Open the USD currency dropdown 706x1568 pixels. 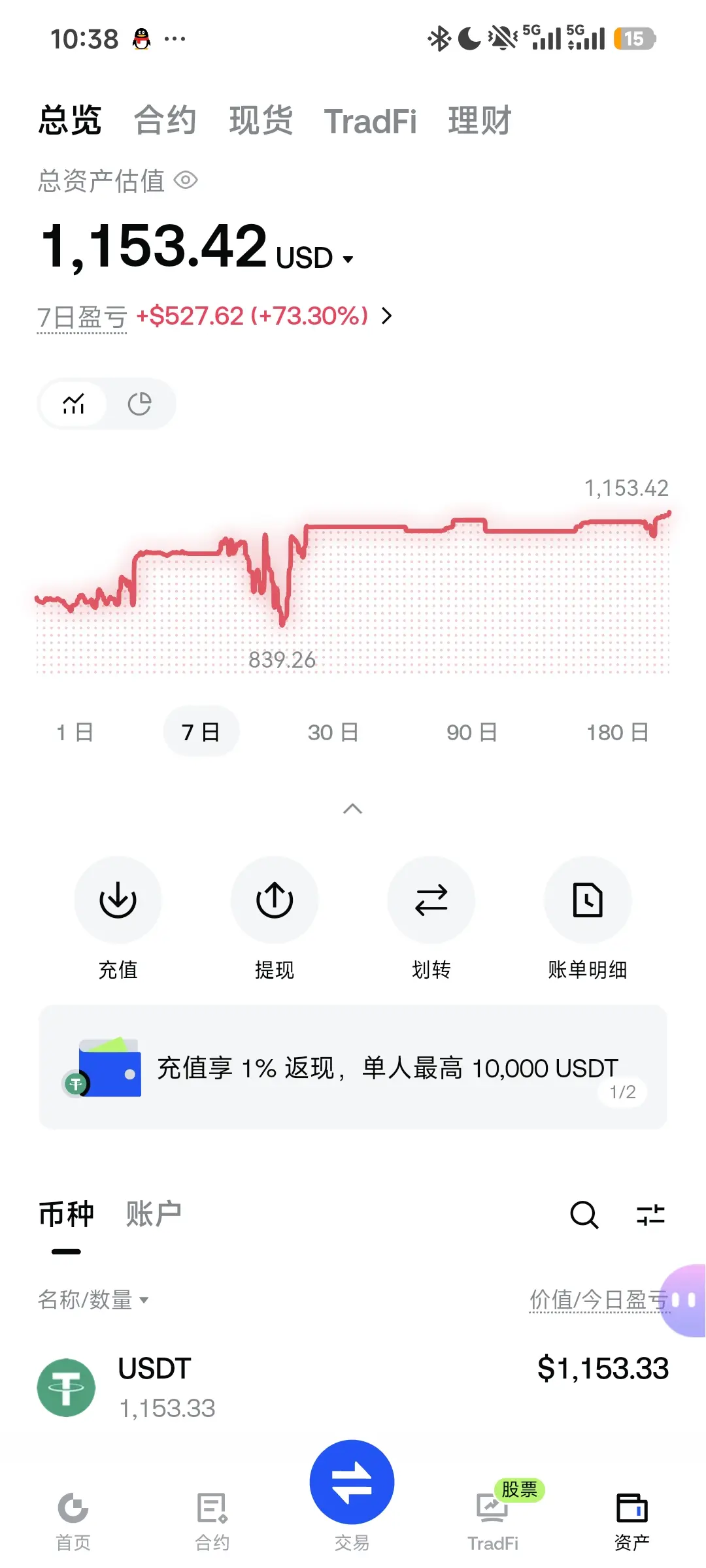point(314,258)
